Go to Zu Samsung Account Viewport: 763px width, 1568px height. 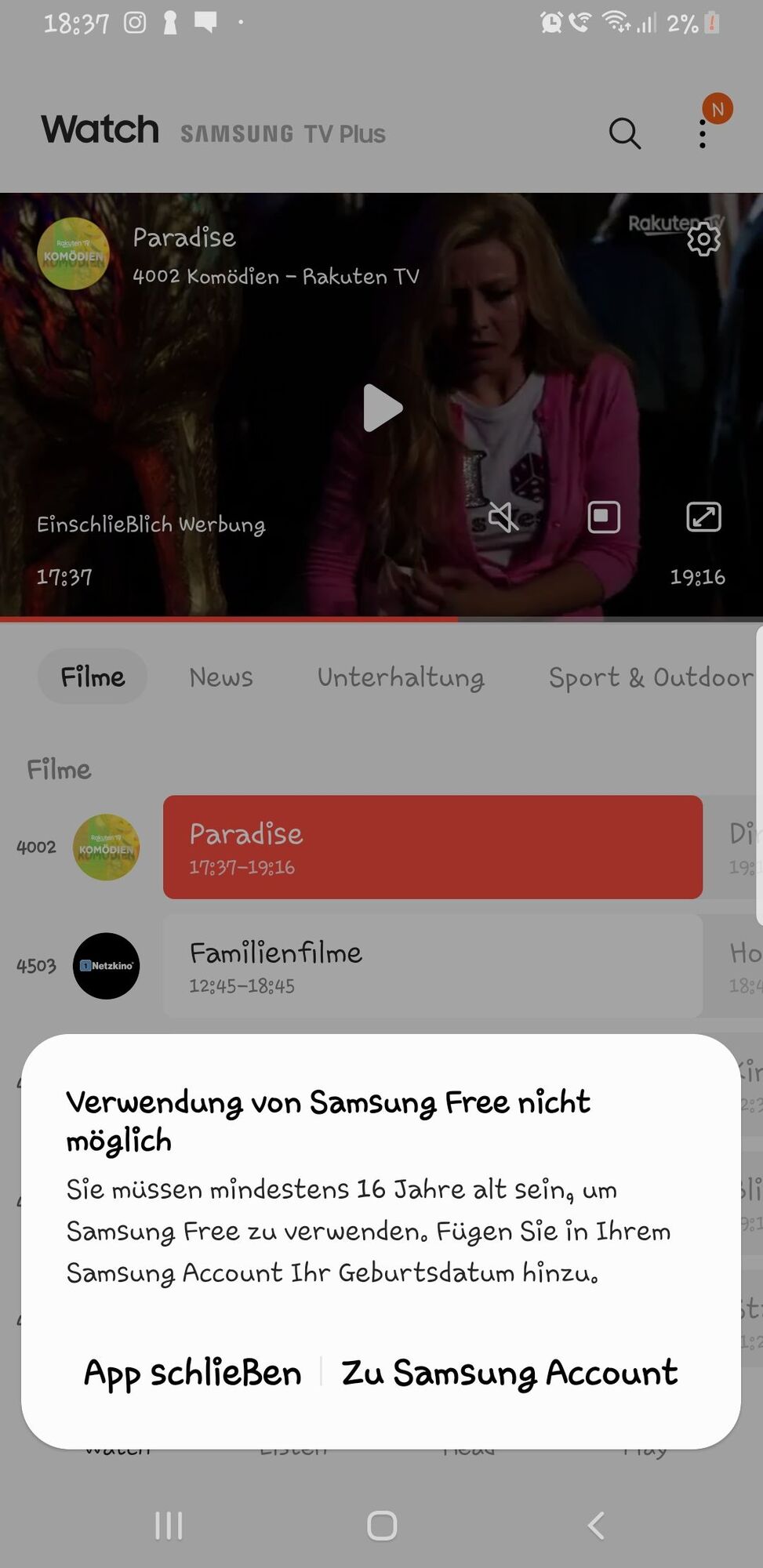click(x=510, y=1373)
